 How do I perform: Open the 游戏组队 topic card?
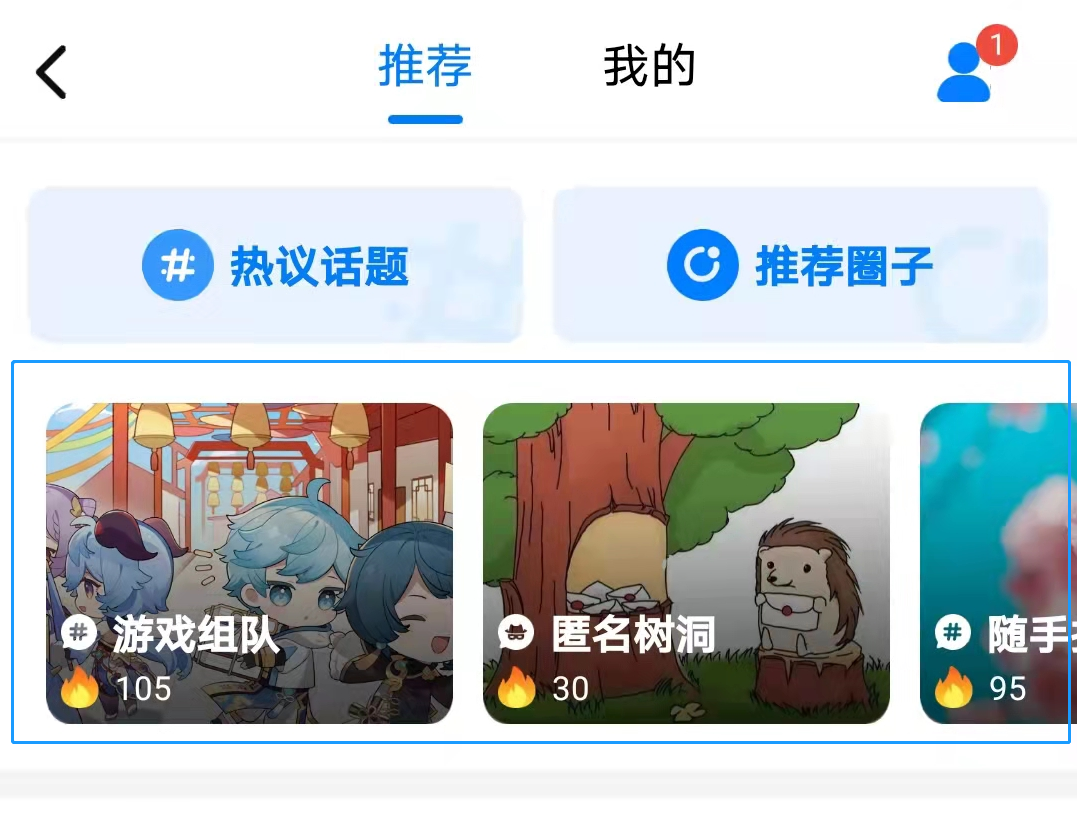[249, 563]
